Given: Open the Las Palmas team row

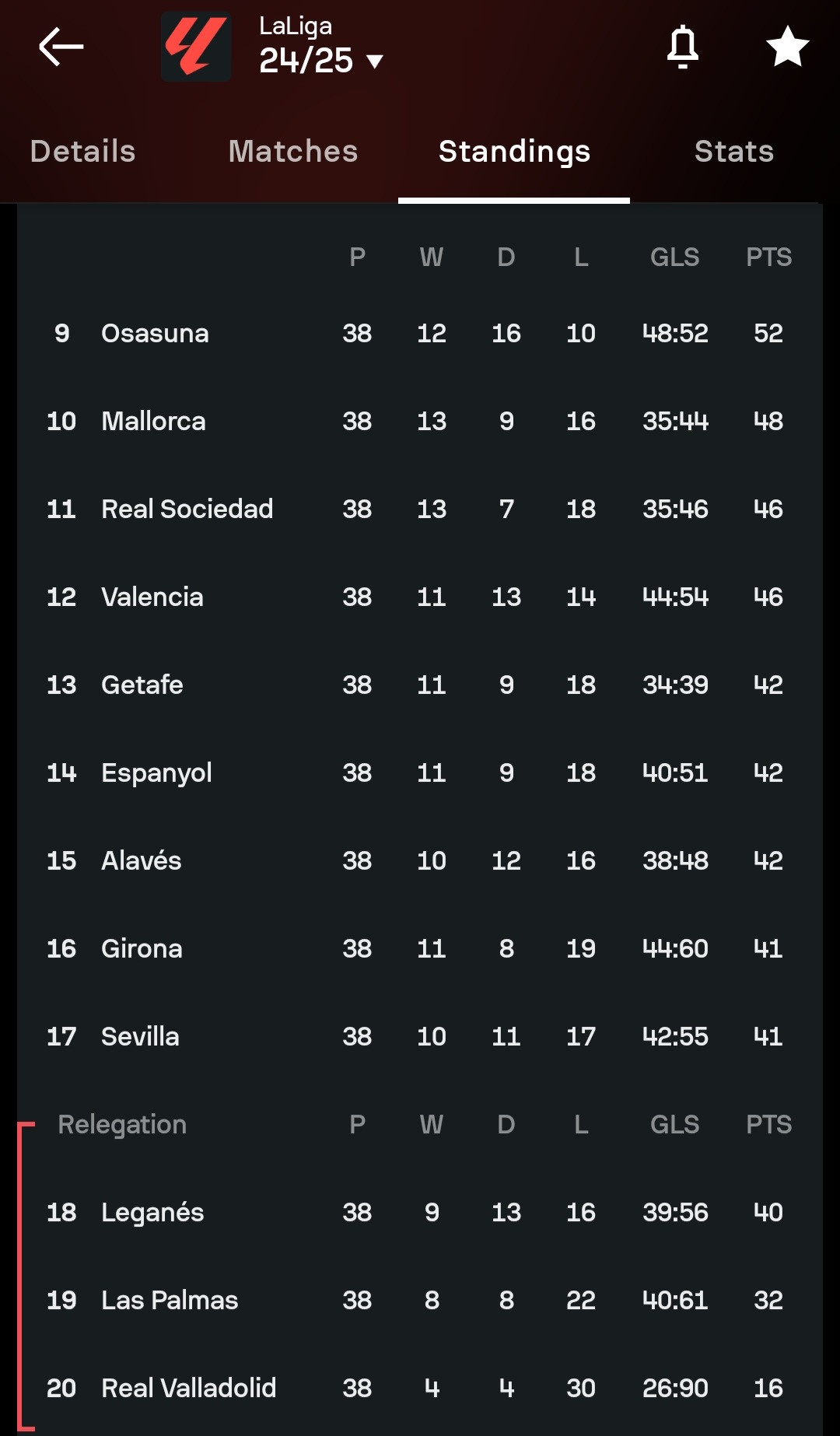Looking at the screenshot, I should [420, 1300].
